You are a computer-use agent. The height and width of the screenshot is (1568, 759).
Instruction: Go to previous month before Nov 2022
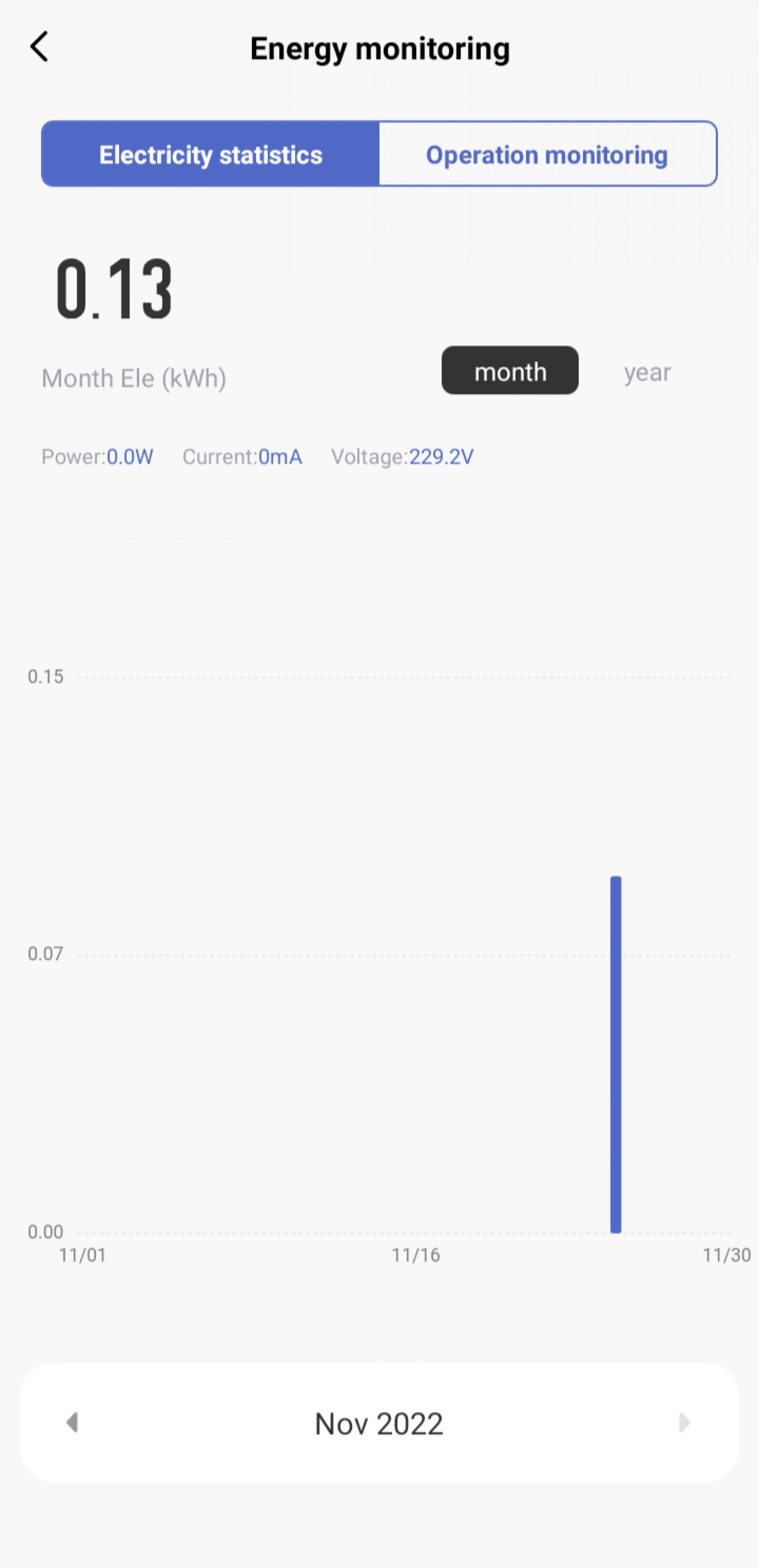click(x=72, y=1423)
